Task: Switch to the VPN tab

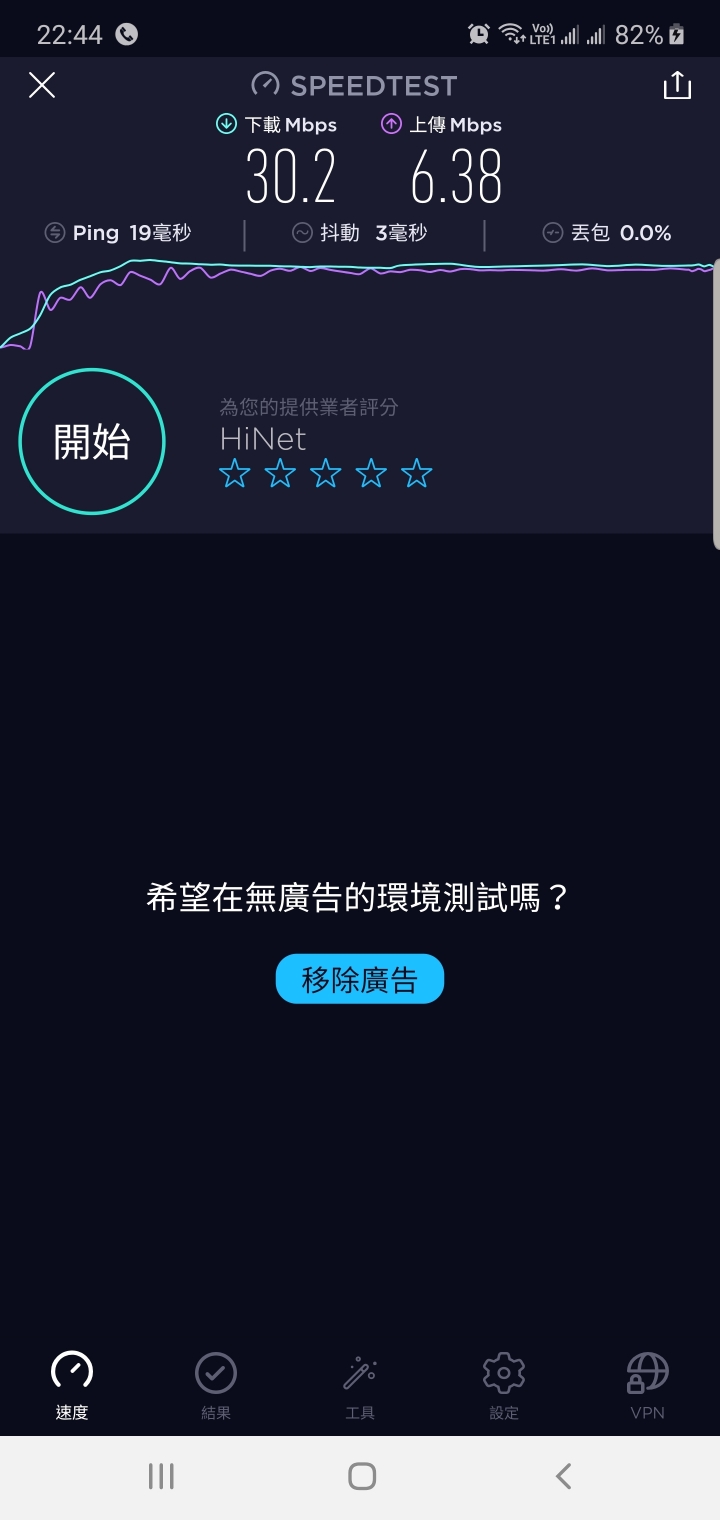Action: [647, 1386]
